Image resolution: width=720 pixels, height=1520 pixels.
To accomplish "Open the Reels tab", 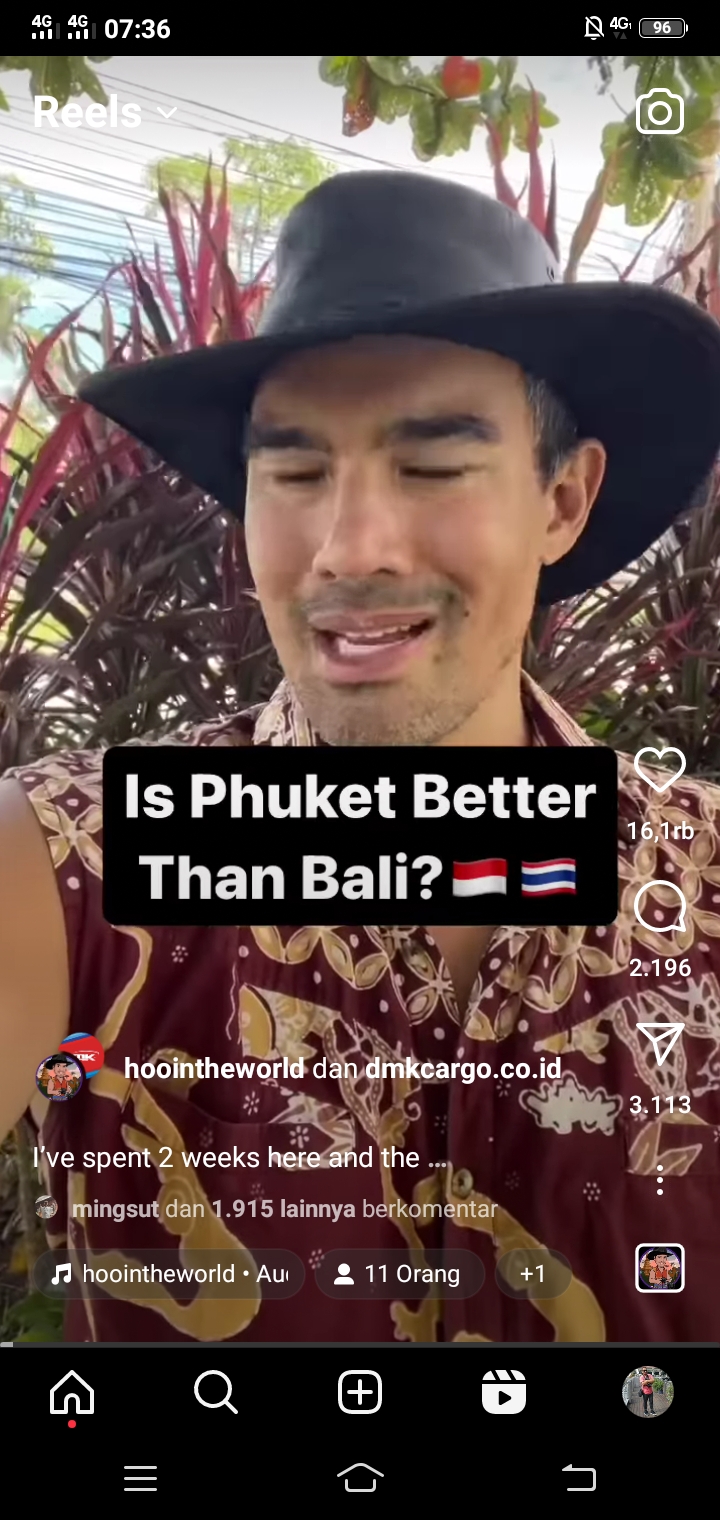I will point(504,1391).
